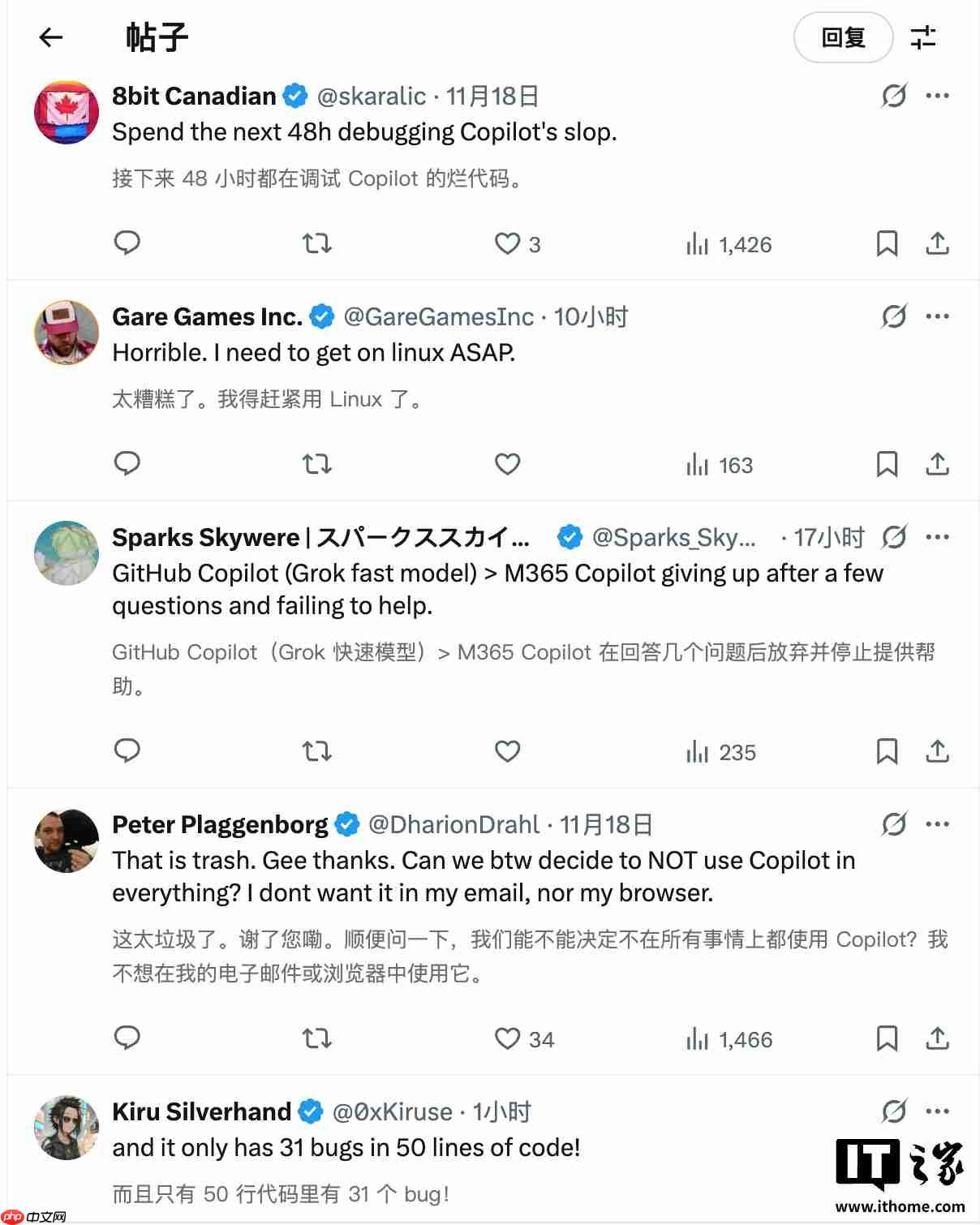Viewport: 980px width, 1225px height.
Task: Open Gare Games Inc.'s profile avatar
Action: point(67,332)
